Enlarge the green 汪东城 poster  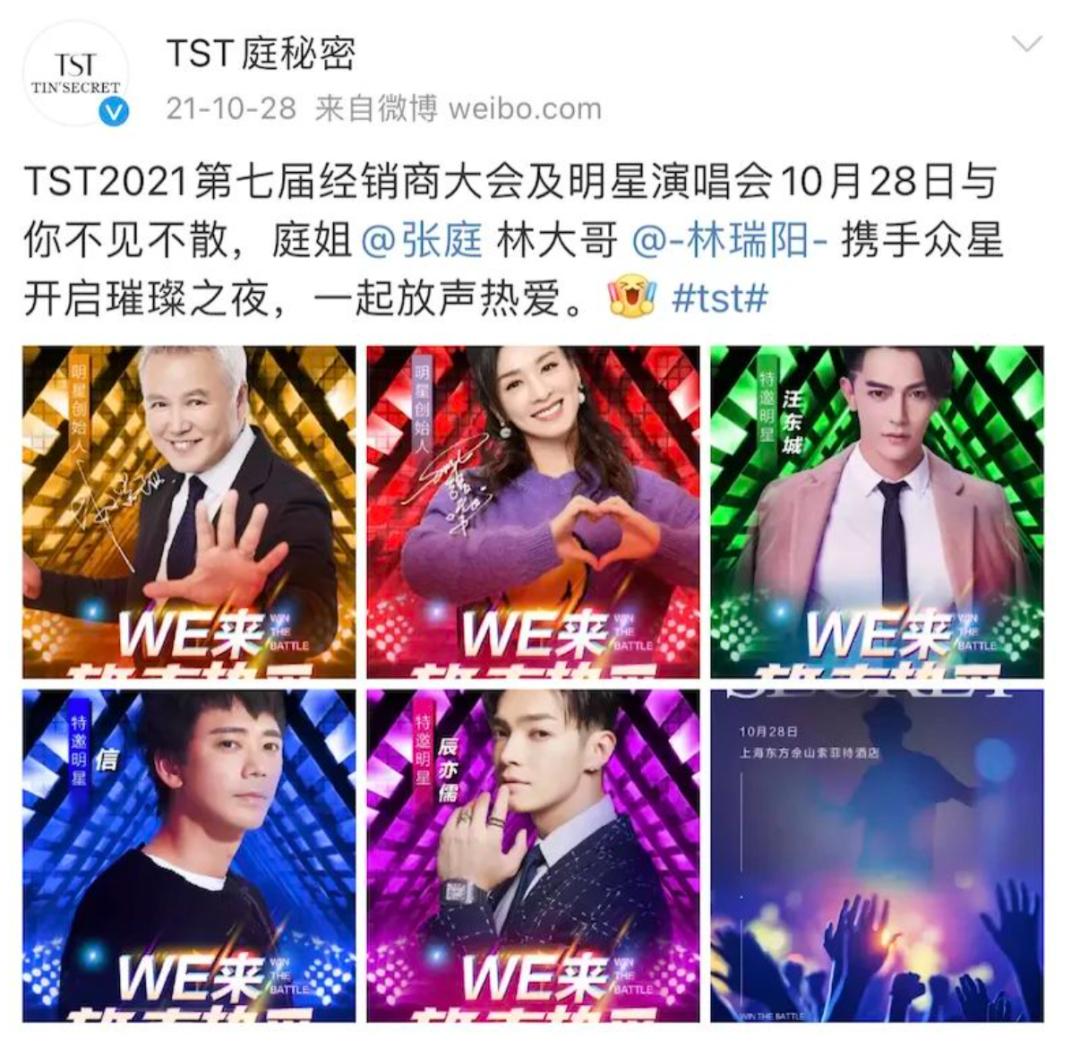(x=876, y=512)
